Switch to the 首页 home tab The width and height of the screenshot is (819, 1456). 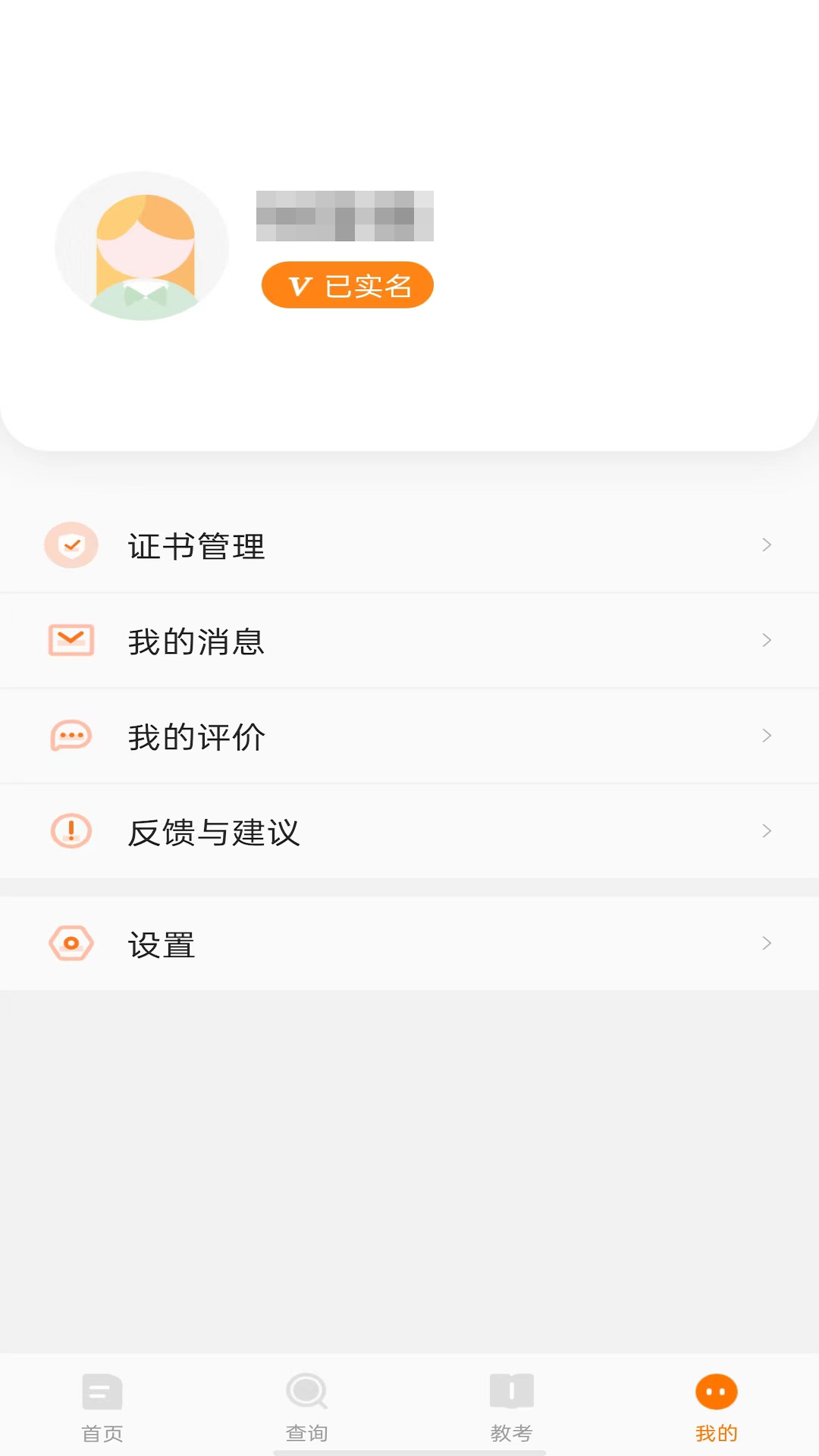click(102, 1407)
